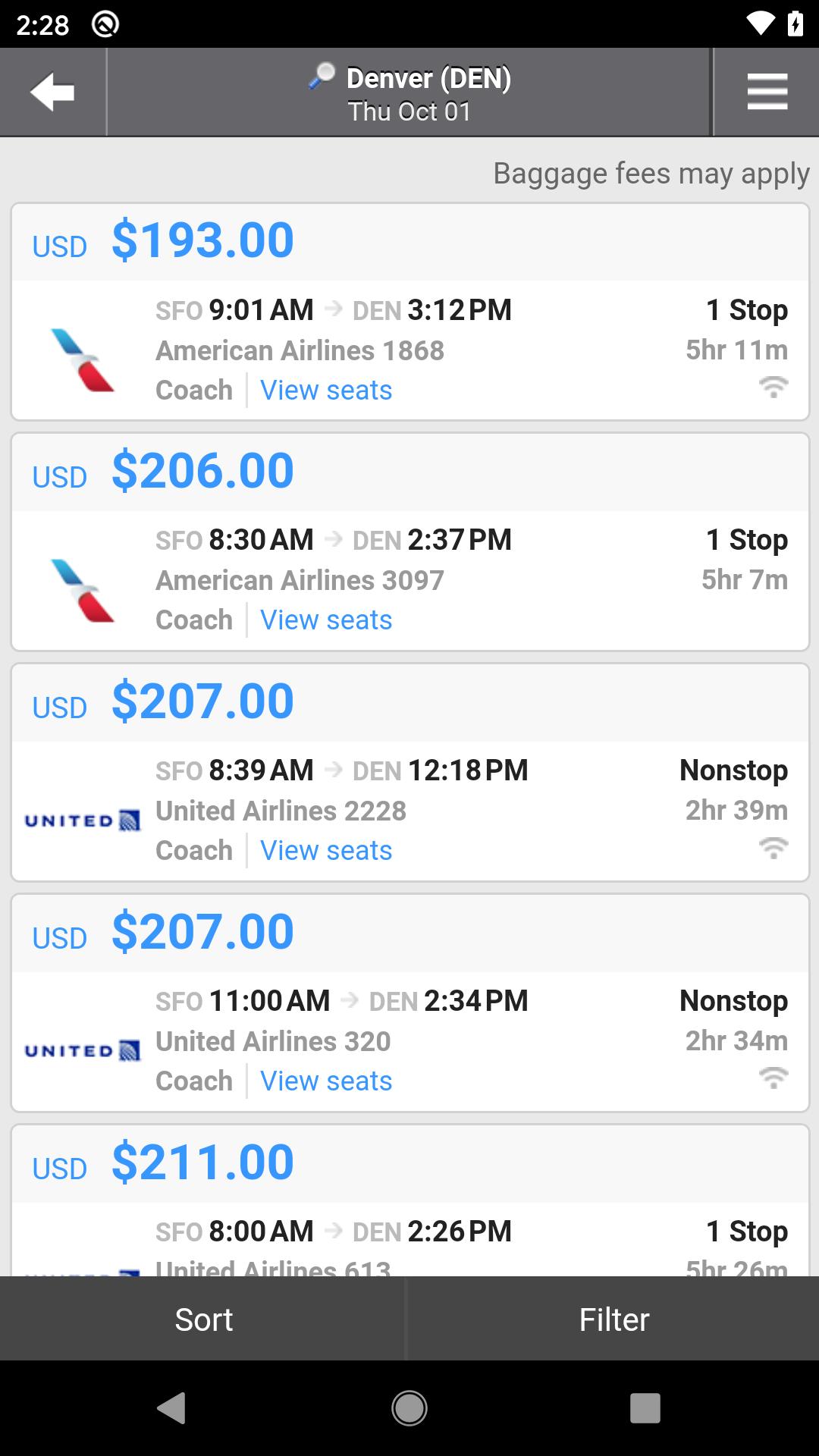Open the hamburger menu
The image size is (819, 1456).
(767, 93)
